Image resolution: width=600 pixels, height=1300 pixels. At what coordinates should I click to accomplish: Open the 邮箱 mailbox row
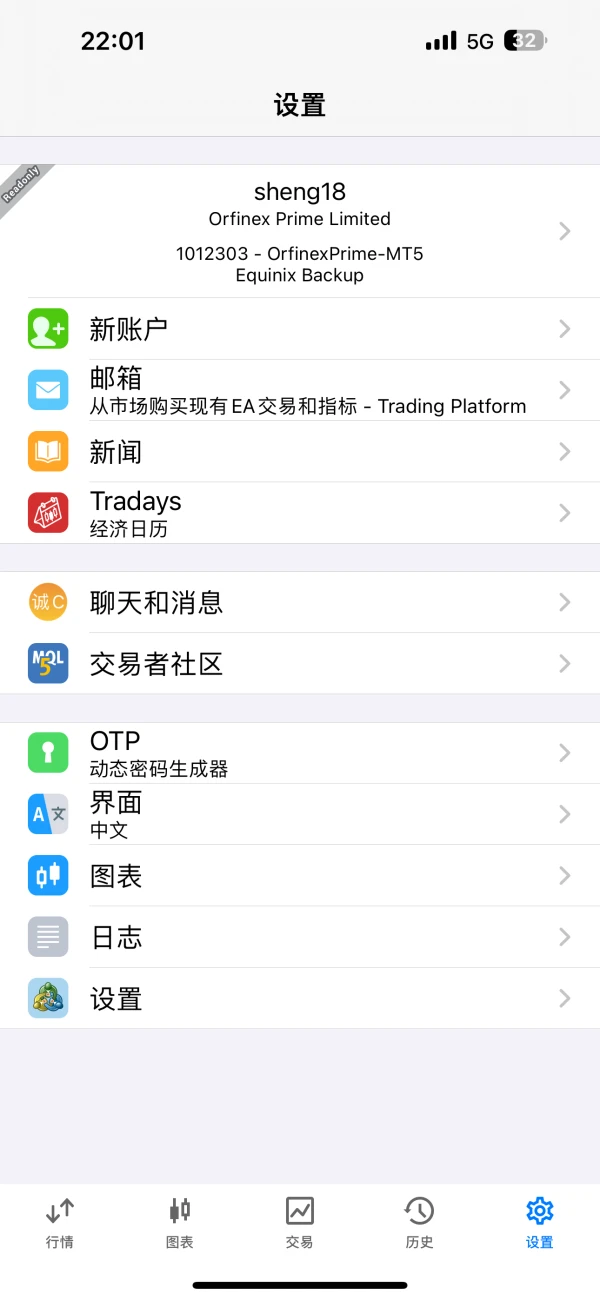pyautogui.click(x=300, y=390)
